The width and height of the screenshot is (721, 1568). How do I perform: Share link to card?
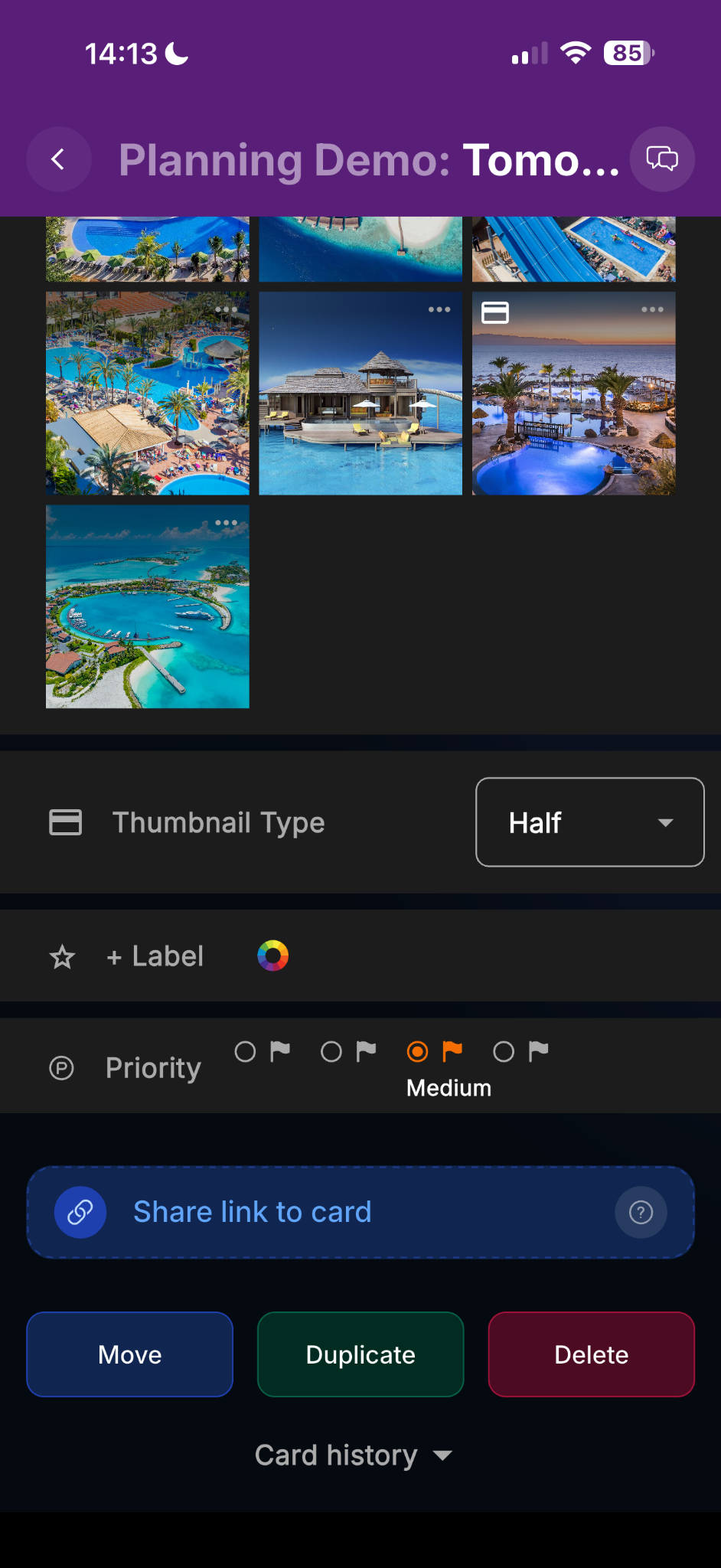(x=253, y=1212)
